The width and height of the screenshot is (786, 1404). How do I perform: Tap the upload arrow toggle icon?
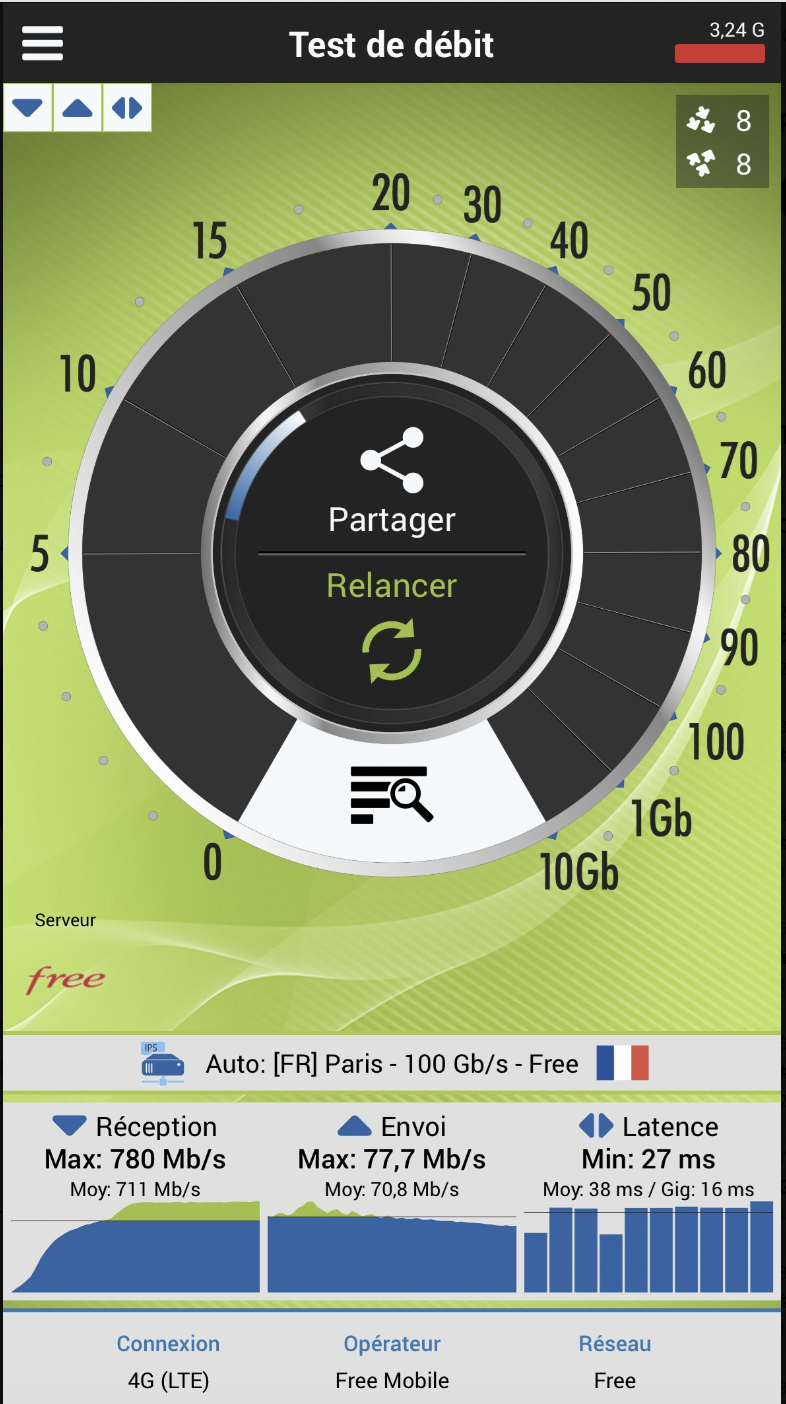tap(77, 108)
